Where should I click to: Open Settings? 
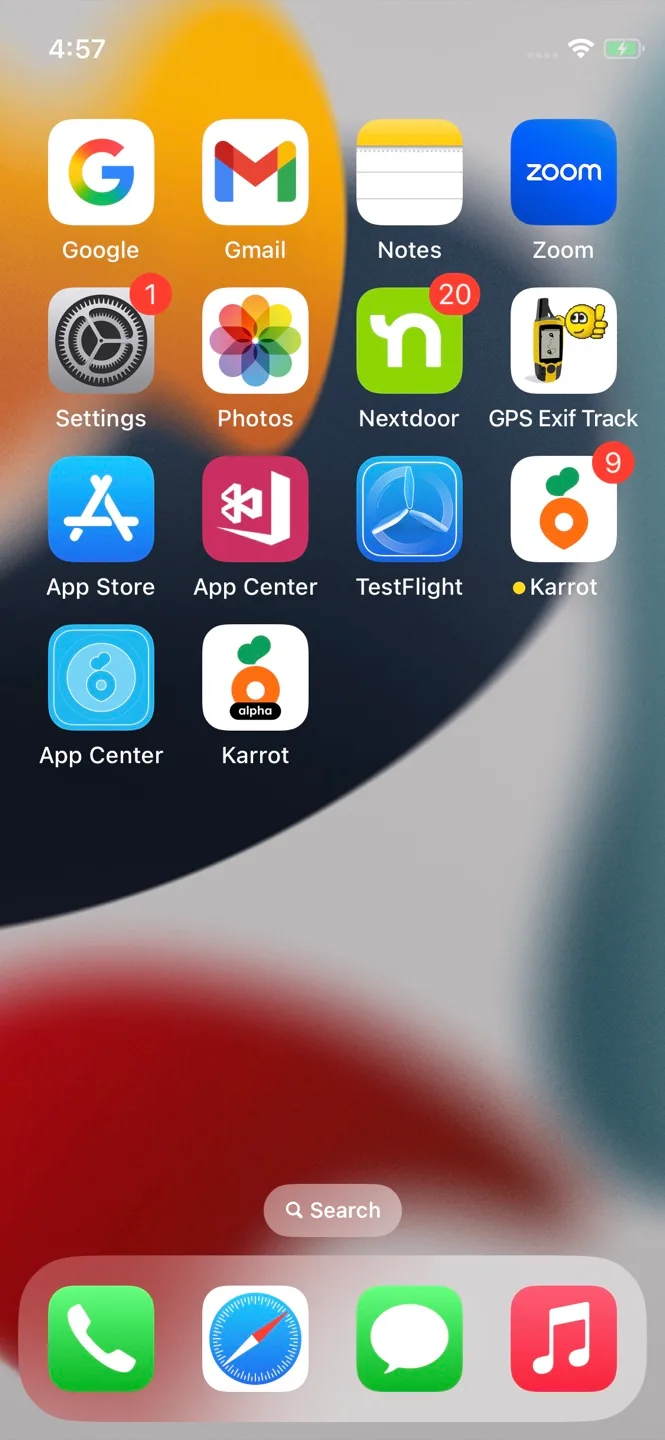coord(101,341)
